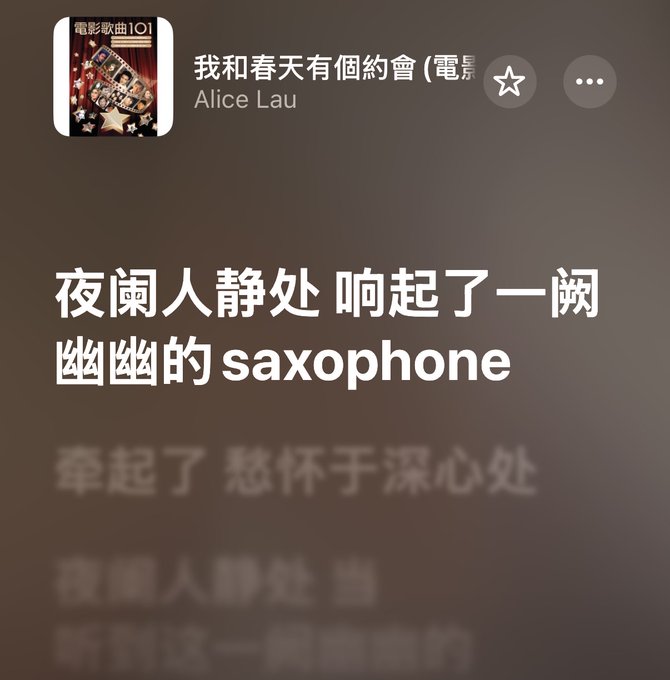This screenshot has width=670, height=680.
Task: Tap the album cover artwork thumbnail
Action: tap(113, 77)
